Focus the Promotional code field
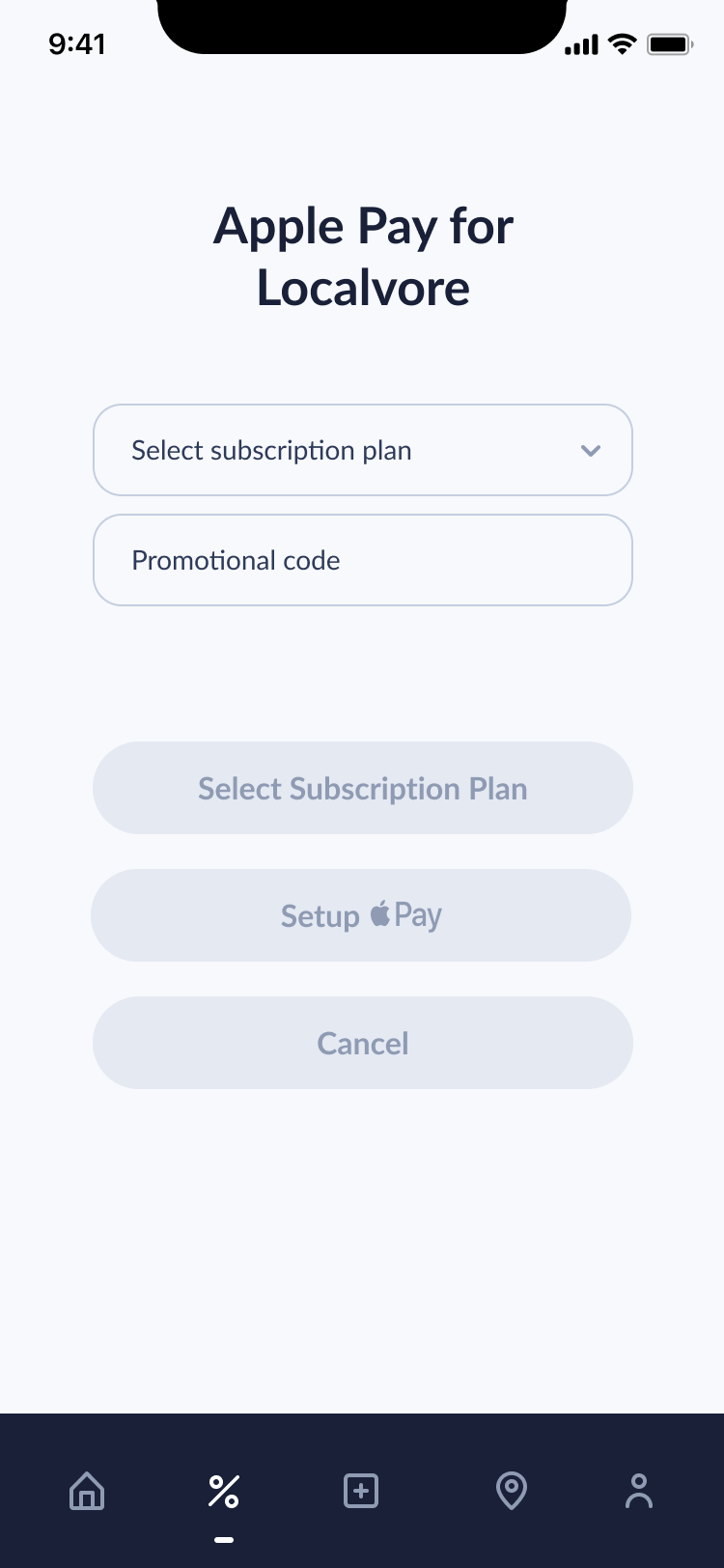Screen dimensions: 724x1568 (x=363, y=560)
